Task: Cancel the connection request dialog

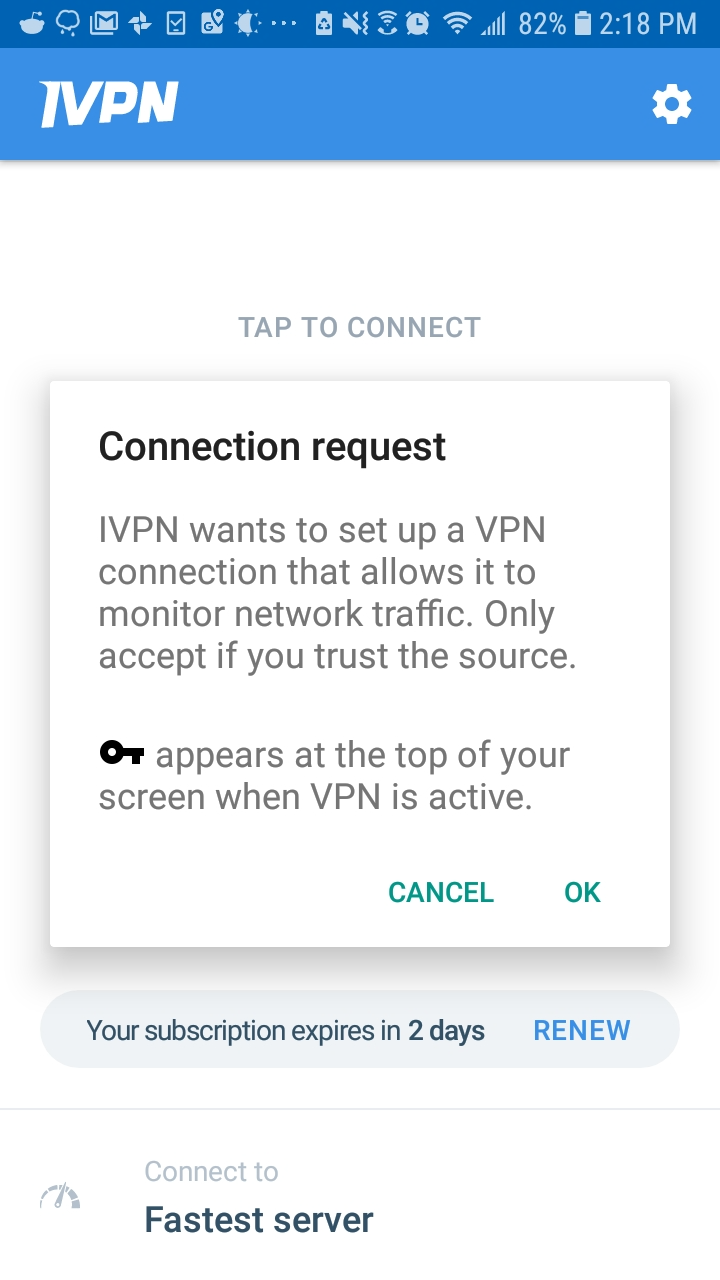Action: (441, 892)
